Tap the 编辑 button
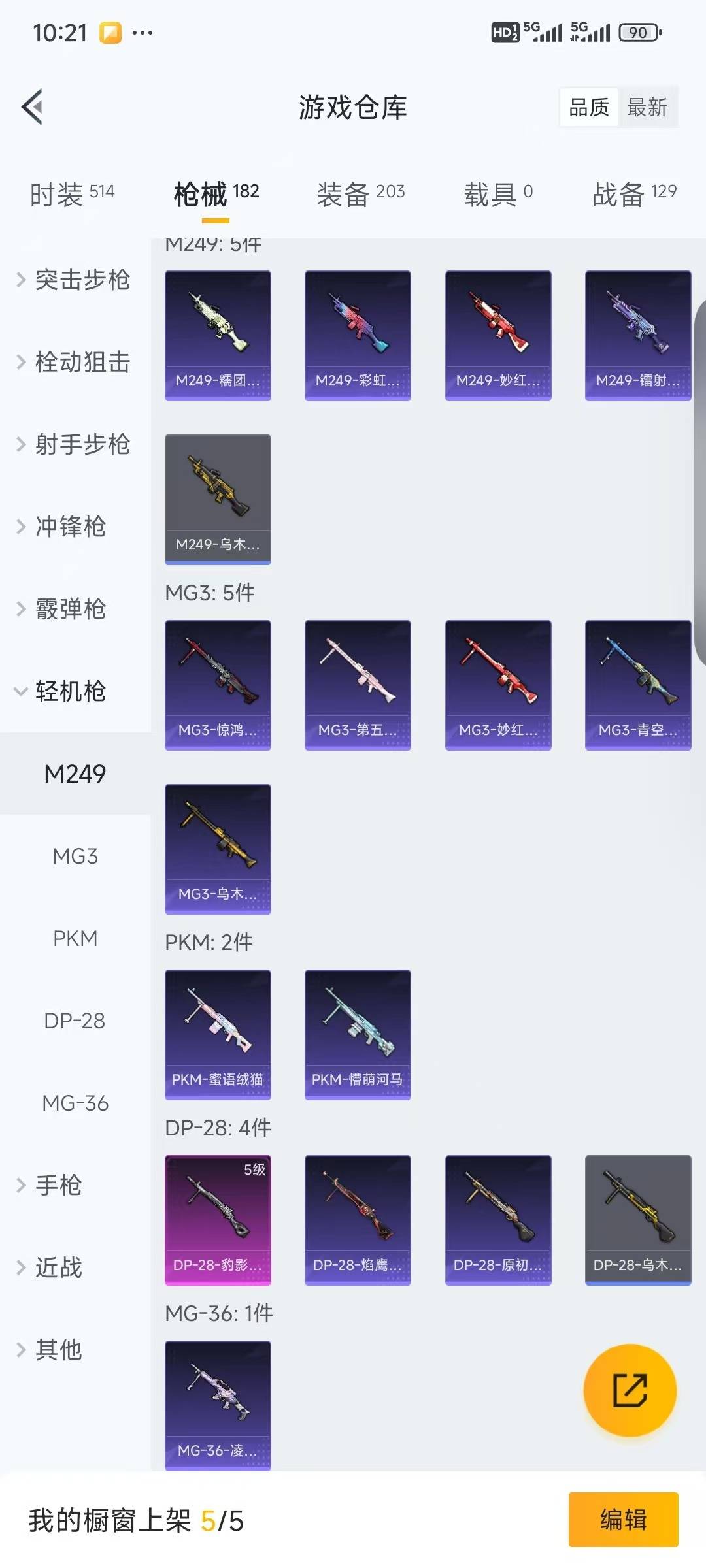This screenshot has height=1568, width=706. (623, 1519)
